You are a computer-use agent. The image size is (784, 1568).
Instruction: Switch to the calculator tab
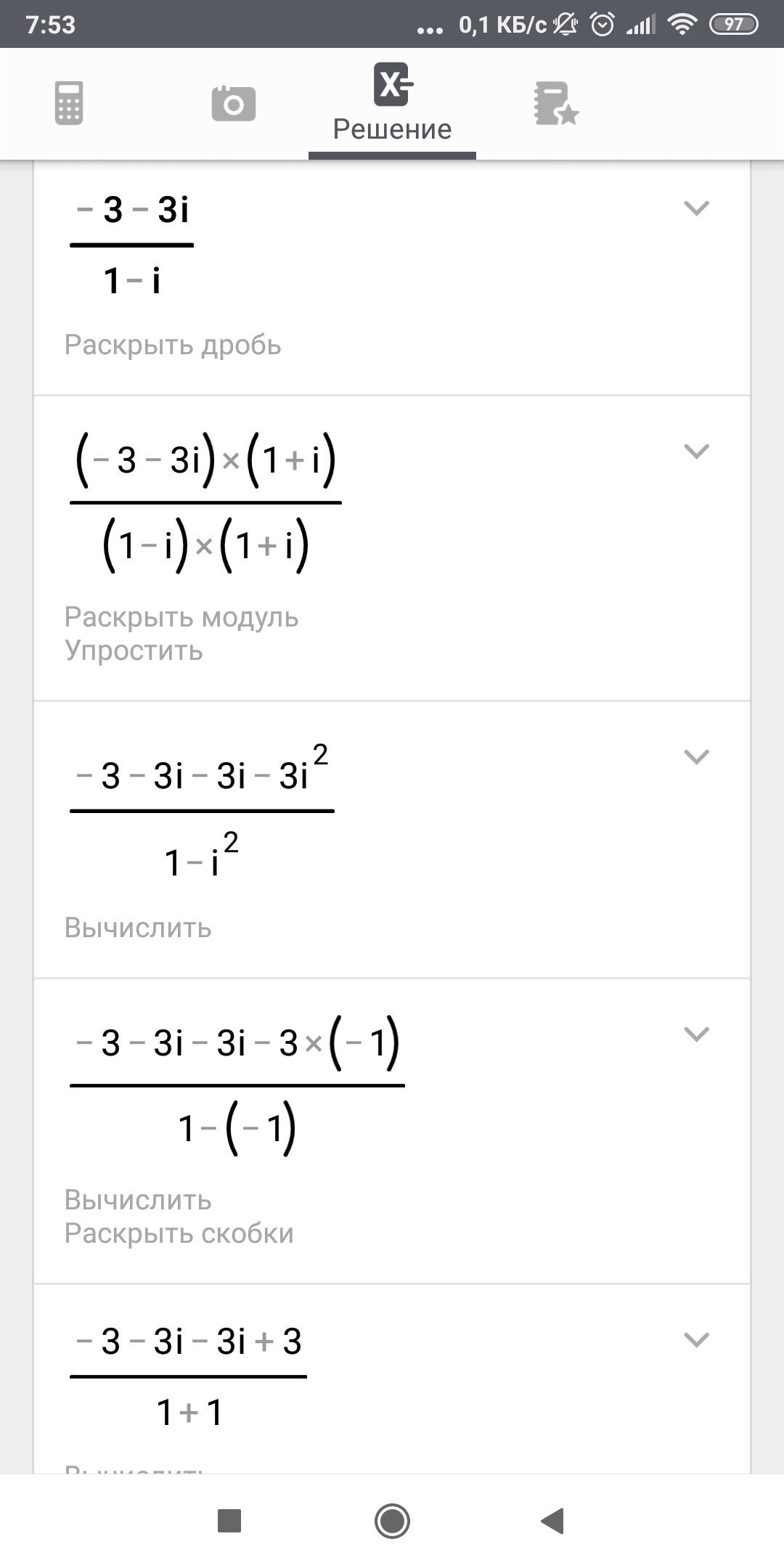(69, 103)
